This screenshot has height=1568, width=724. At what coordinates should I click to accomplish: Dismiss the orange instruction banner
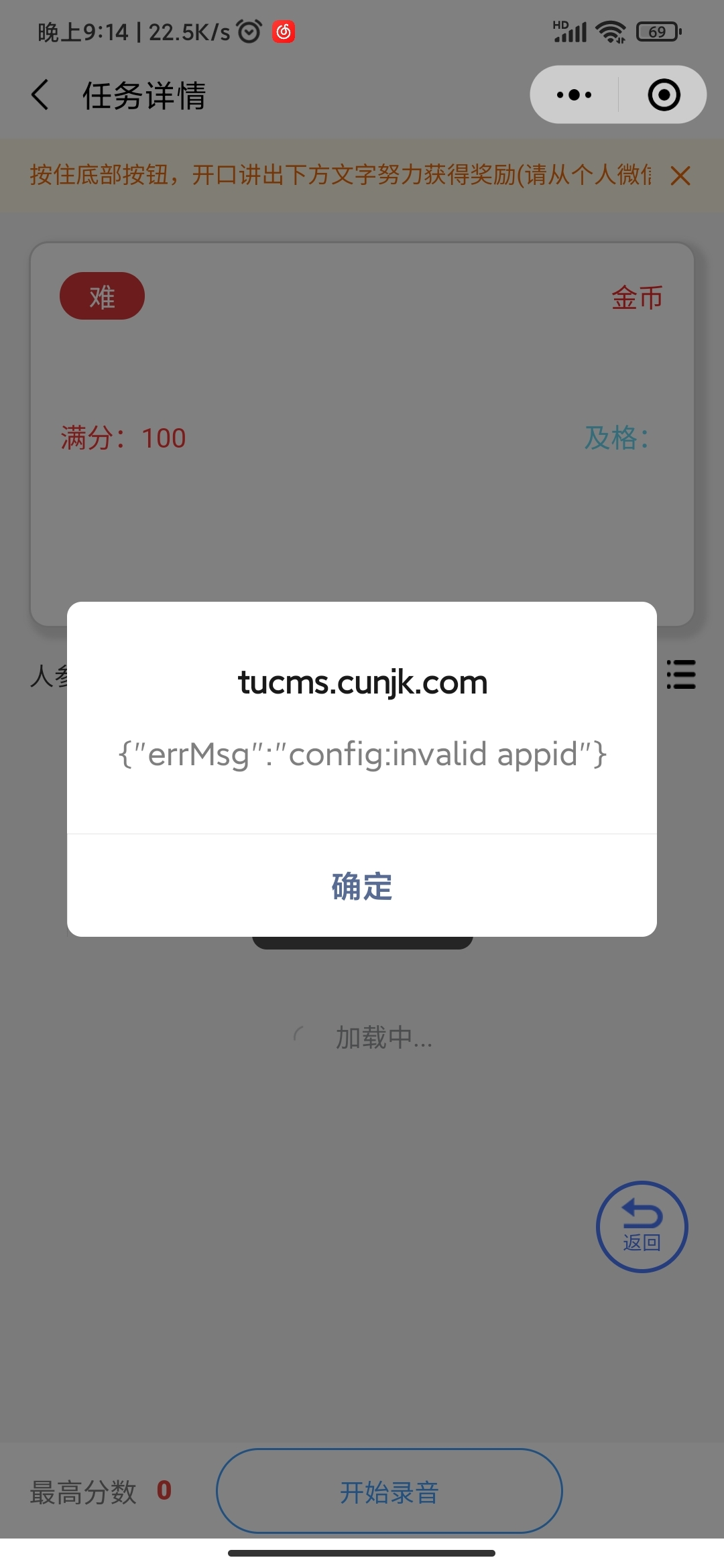click(680, 176)
